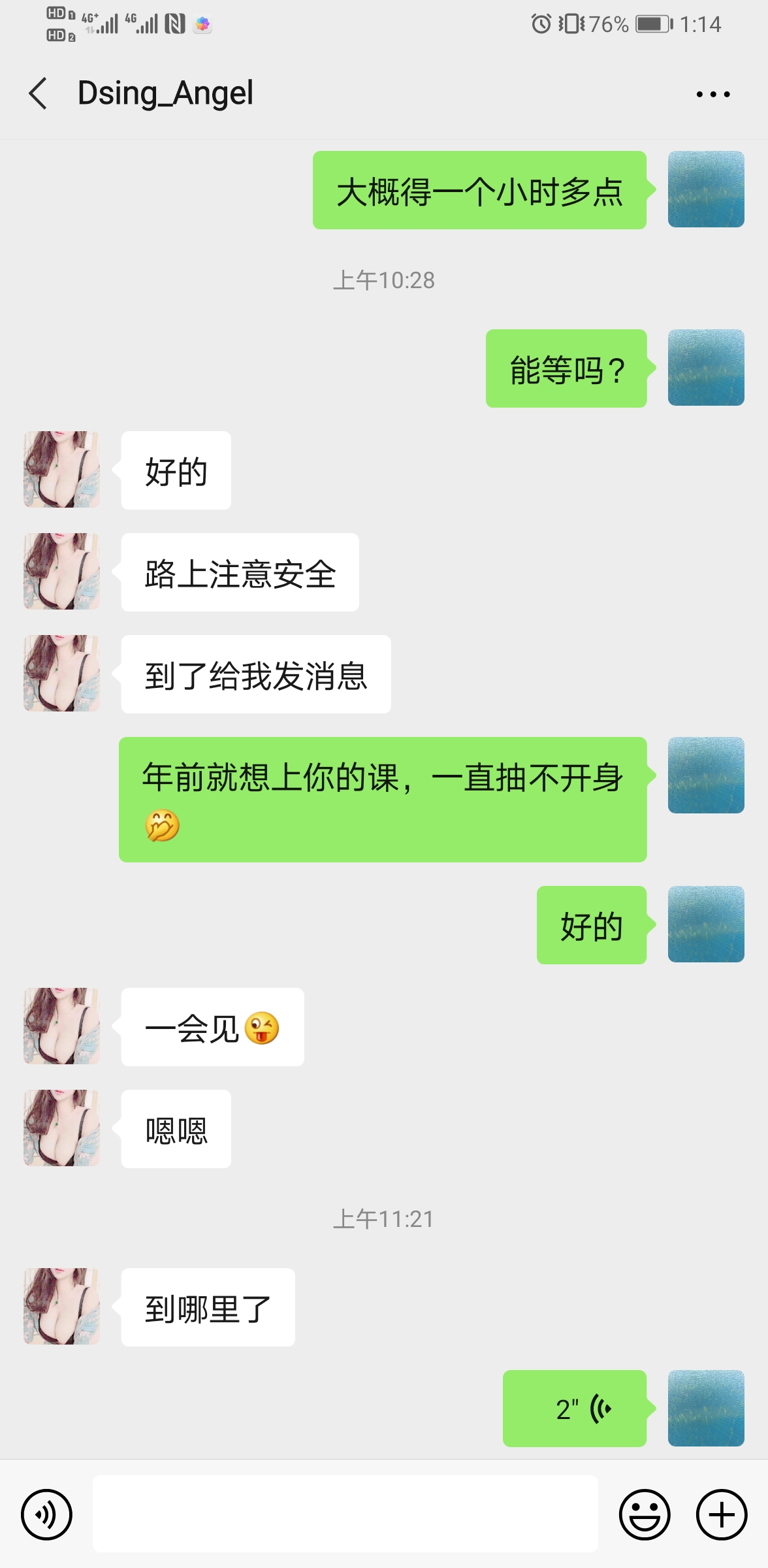Switch to voice input mode
The width and height of the screenshot is (768, 1568).
[x=46, y=1514]
